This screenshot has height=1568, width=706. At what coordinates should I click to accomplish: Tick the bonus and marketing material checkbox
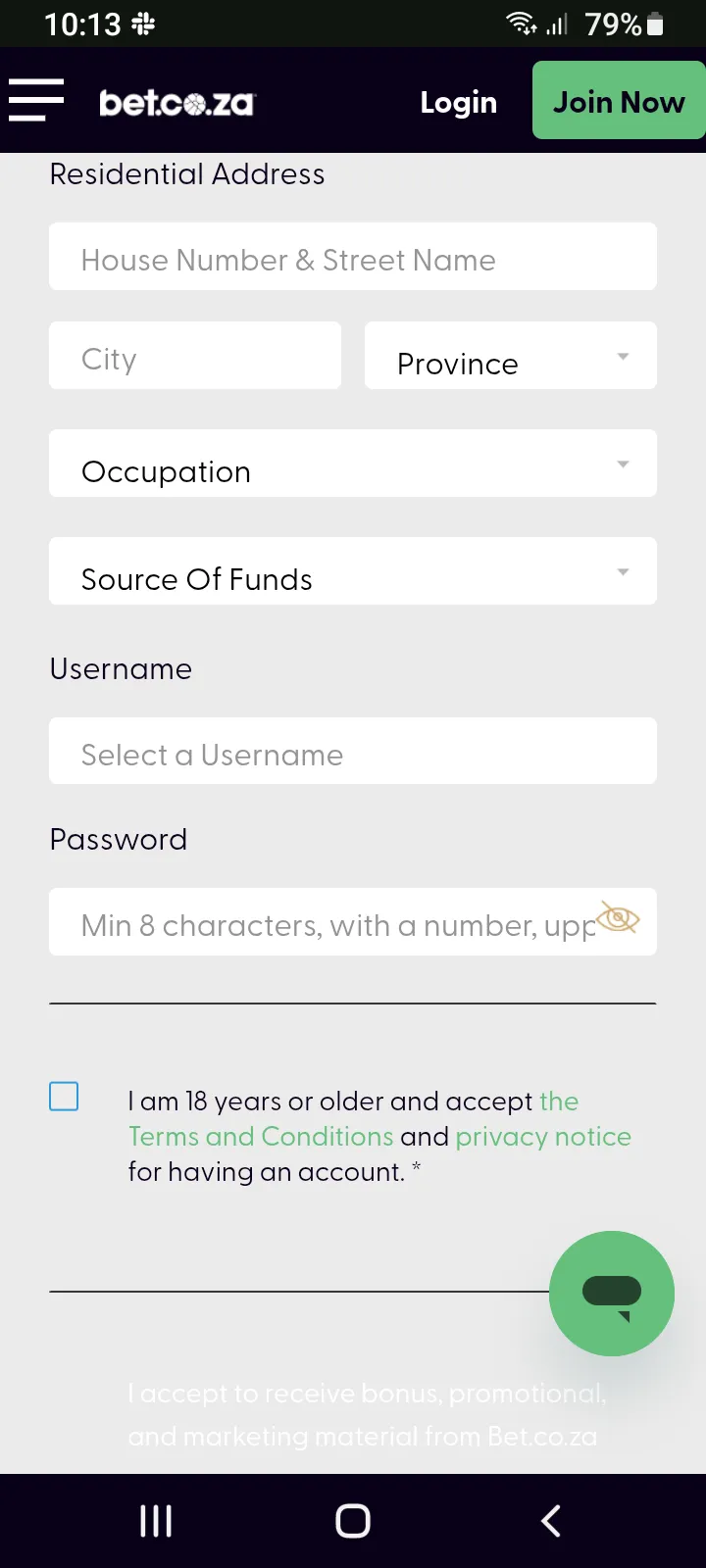(x=64, y=1393)
